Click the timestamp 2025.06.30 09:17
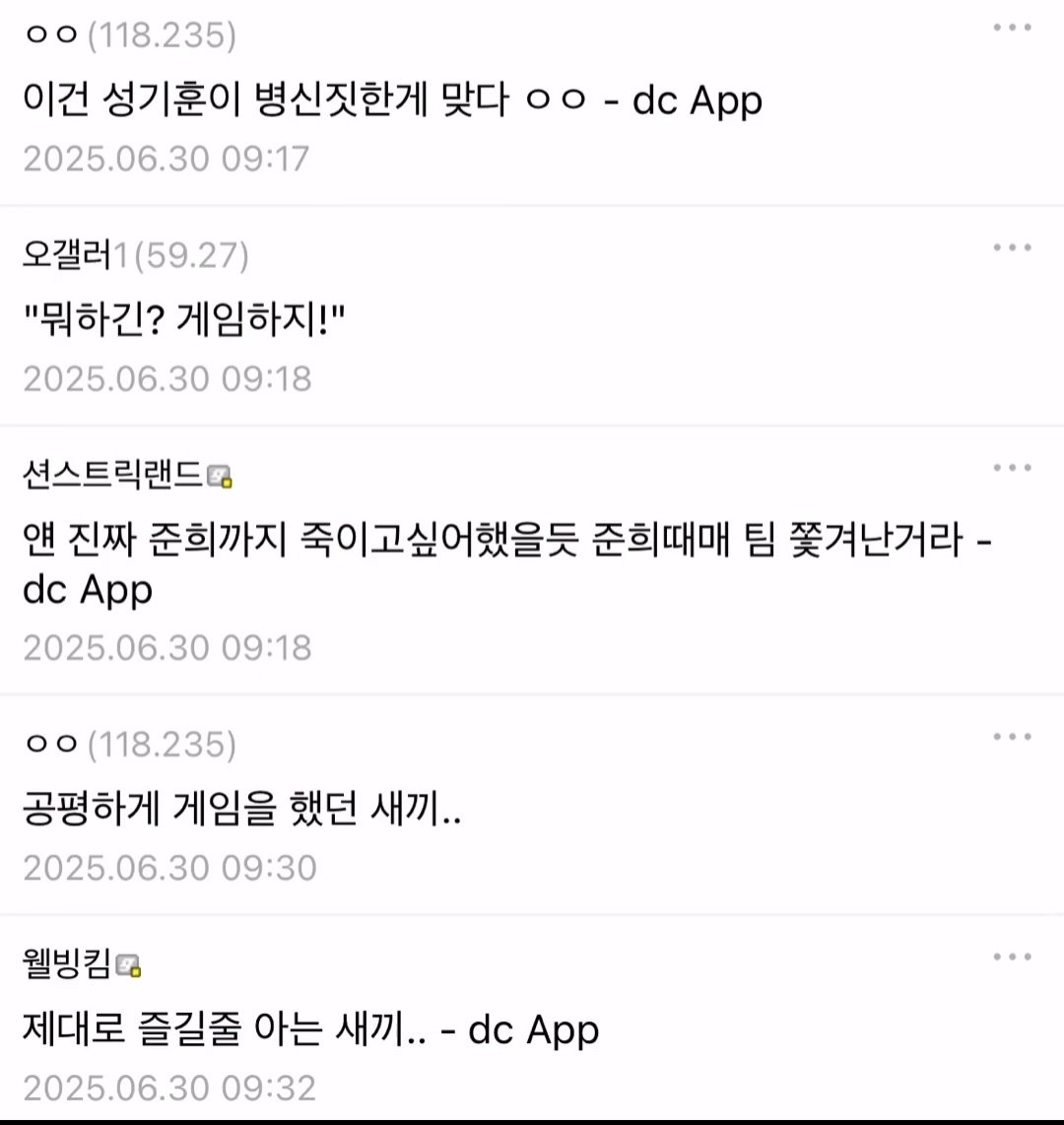 167,157
